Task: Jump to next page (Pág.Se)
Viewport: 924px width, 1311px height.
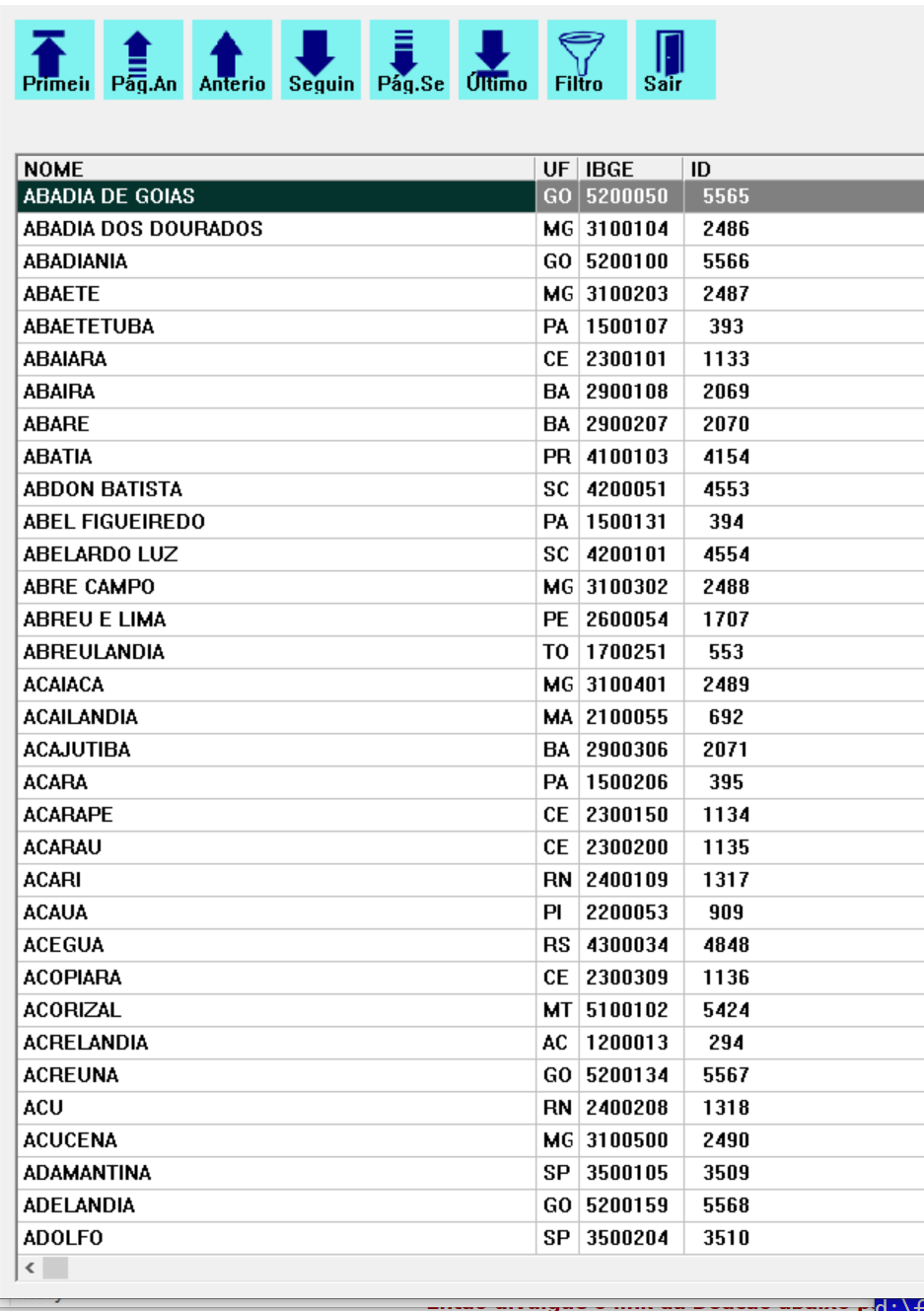Action: (x=409, y=60)
